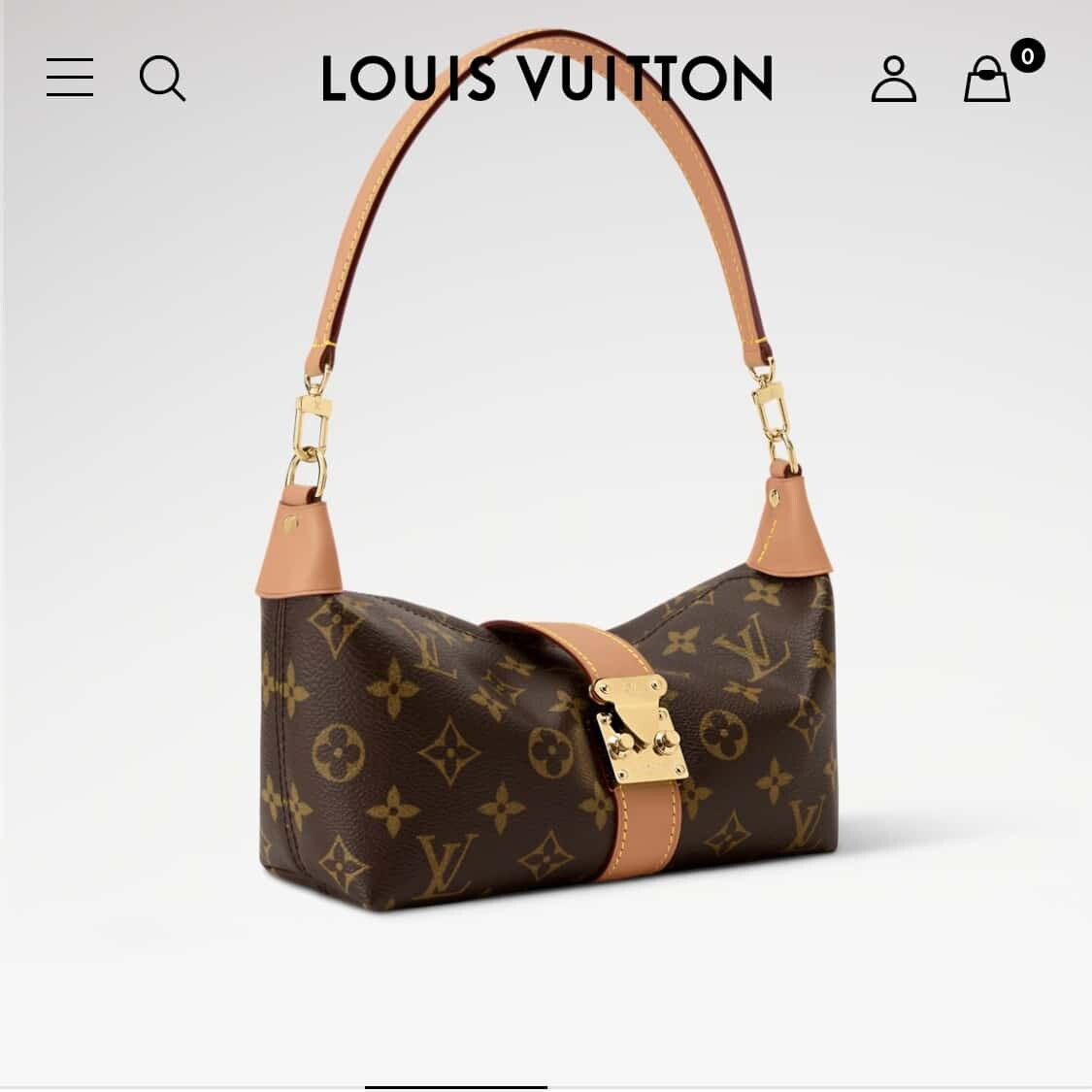
Task: Open the shopping bag
Action: click(x=987, y=80)
